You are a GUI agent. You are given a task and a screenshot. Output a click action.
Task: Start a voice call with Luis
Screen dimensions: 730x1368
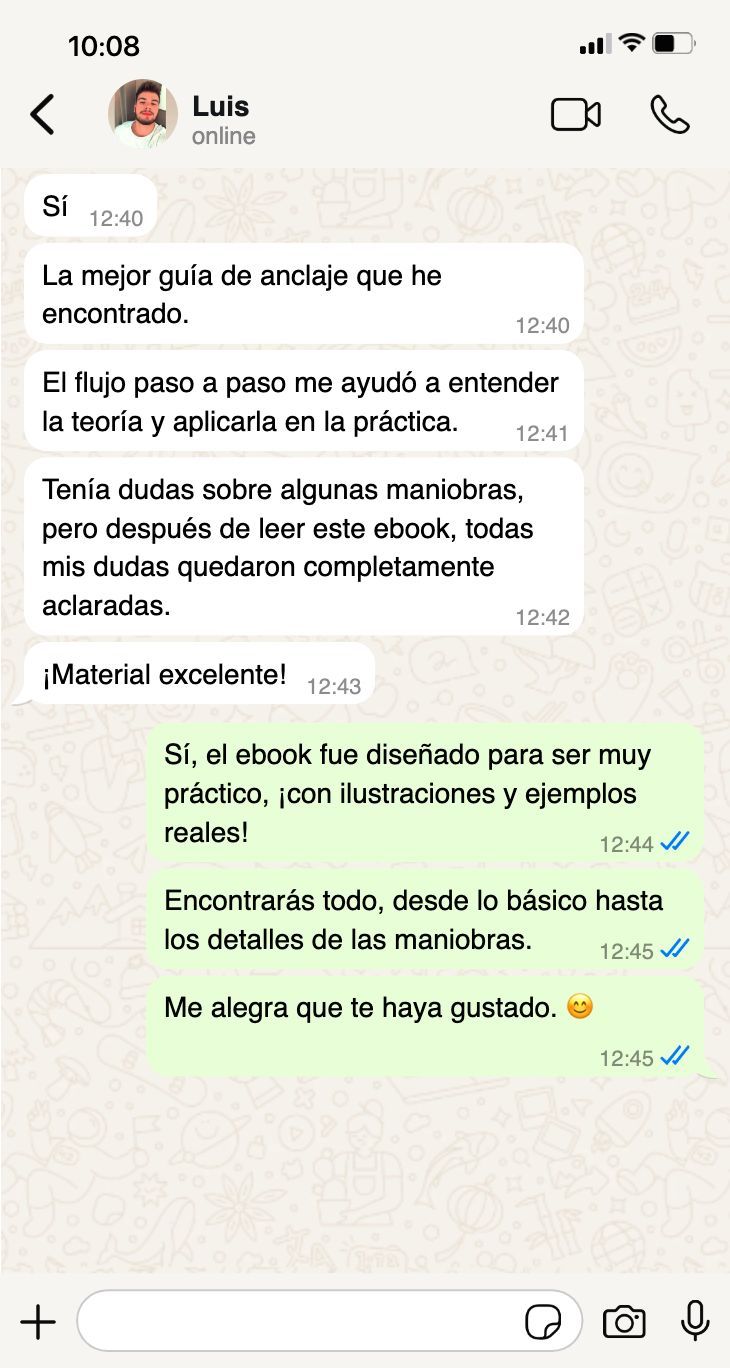(669, 115)
